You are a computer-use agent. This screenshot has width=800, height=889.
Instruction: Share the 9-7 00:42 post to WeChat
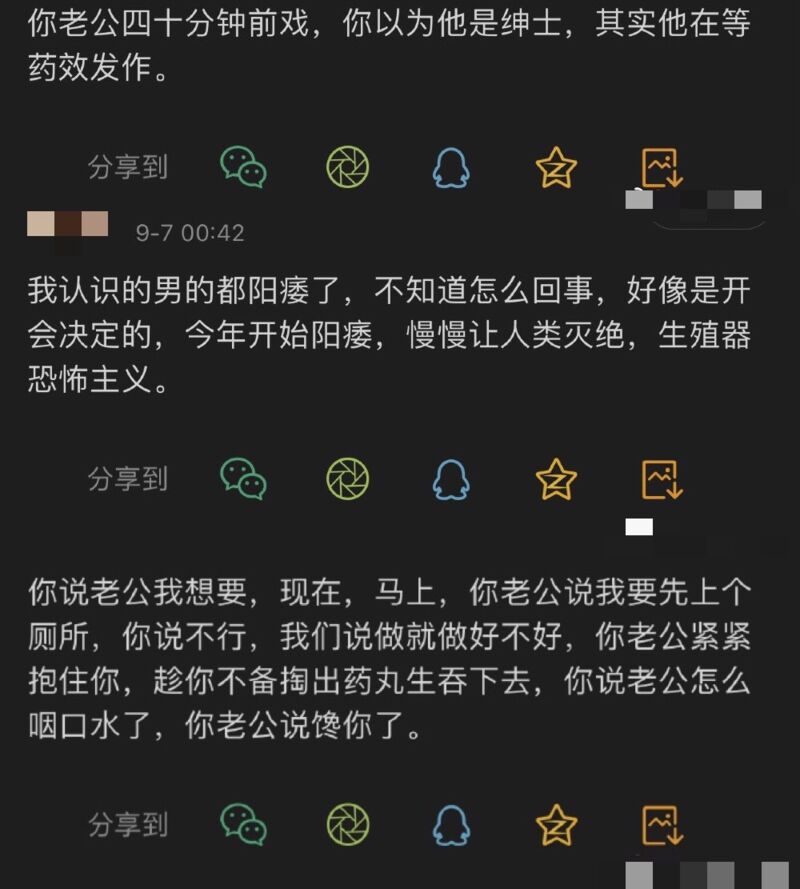tap(243, 479)
